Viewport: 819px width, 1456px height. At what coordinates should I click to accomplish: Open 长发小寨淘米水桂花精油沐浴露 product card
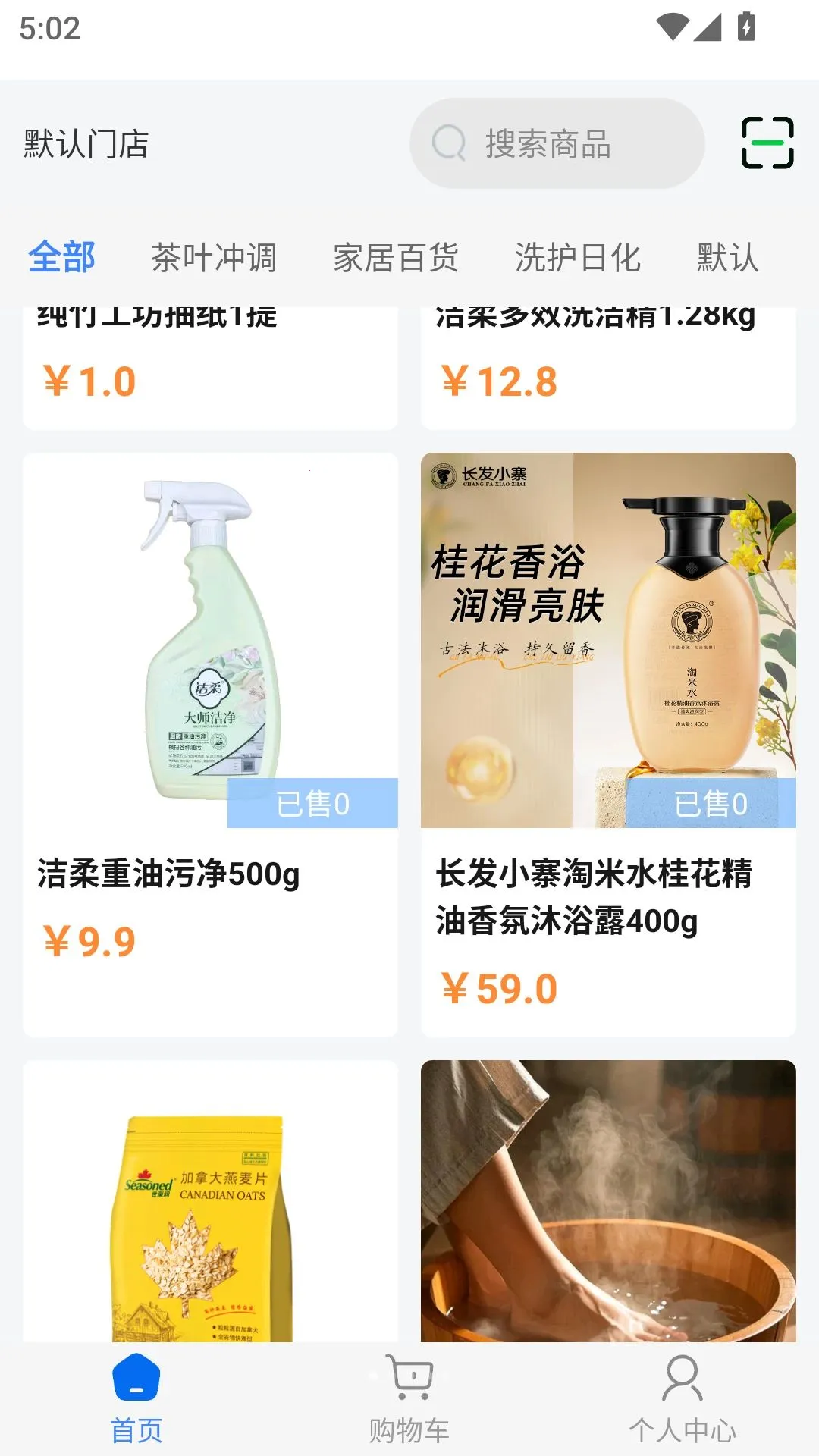[x=608, y=745]
